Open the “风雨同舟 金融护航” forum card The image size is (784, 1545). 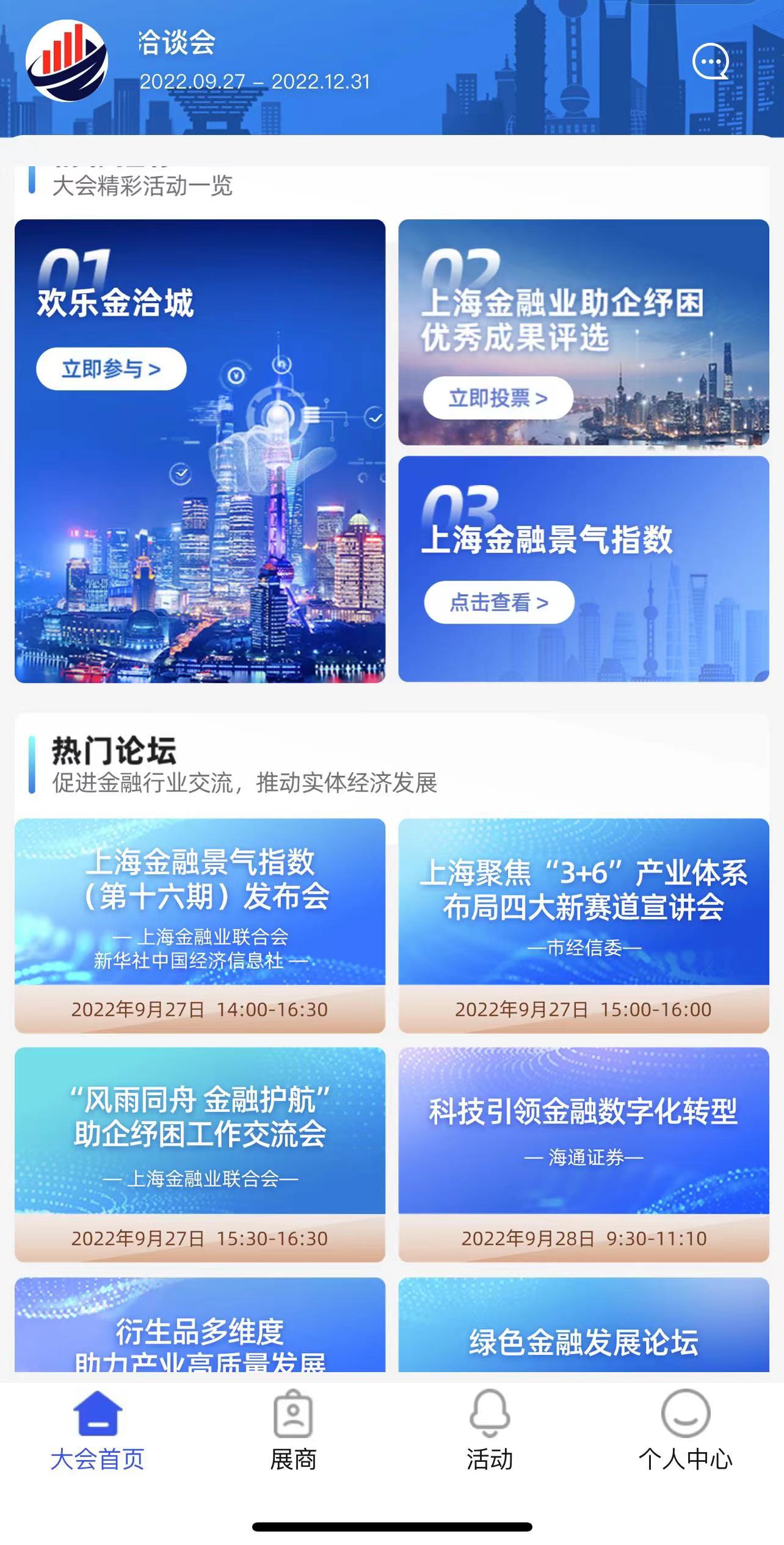(200, 1154)
